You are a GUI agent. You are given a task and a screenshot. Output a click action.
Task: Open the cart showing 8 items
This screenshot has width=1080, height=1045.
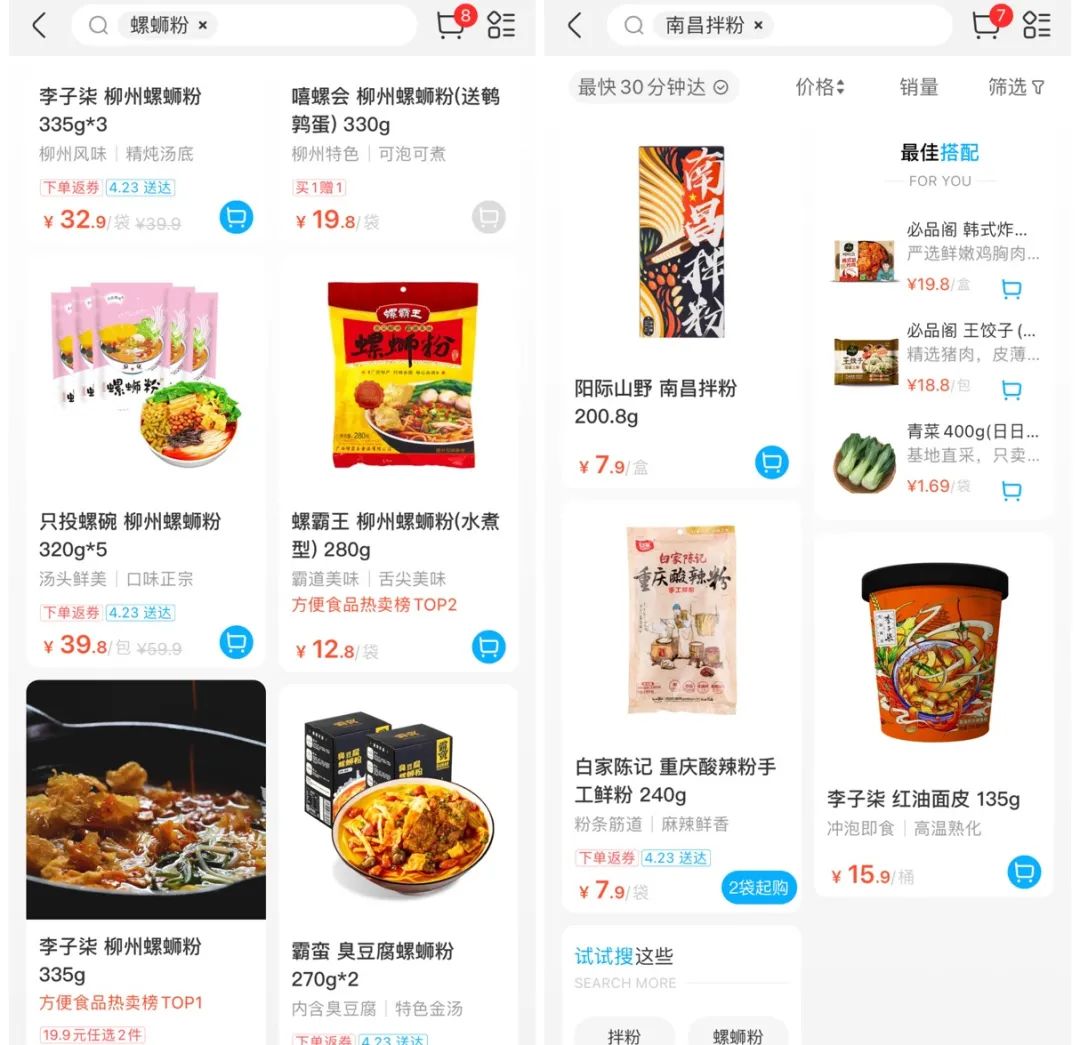click(x=453, y=25)
